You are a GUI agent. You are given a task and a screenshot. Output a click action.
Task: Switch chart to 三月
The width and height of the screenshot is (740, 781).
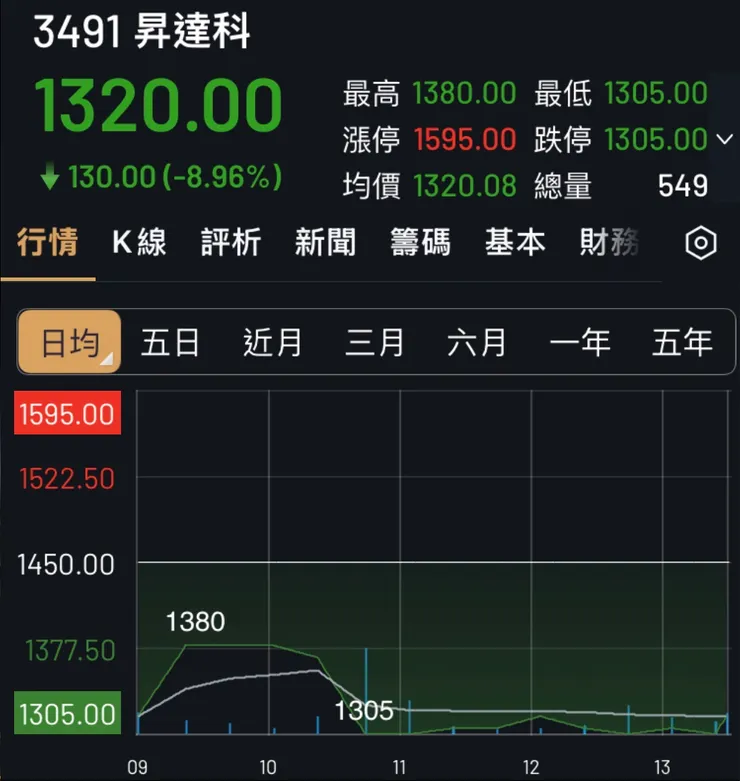(x=375, y=343)
